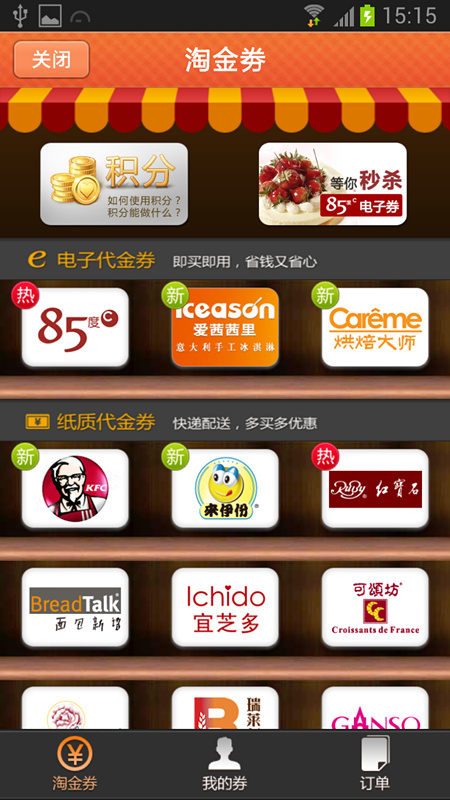Switch to the 我的券 tab
Image resolution: width=450 pixels, height=800 pixels.
coord(224,764)
